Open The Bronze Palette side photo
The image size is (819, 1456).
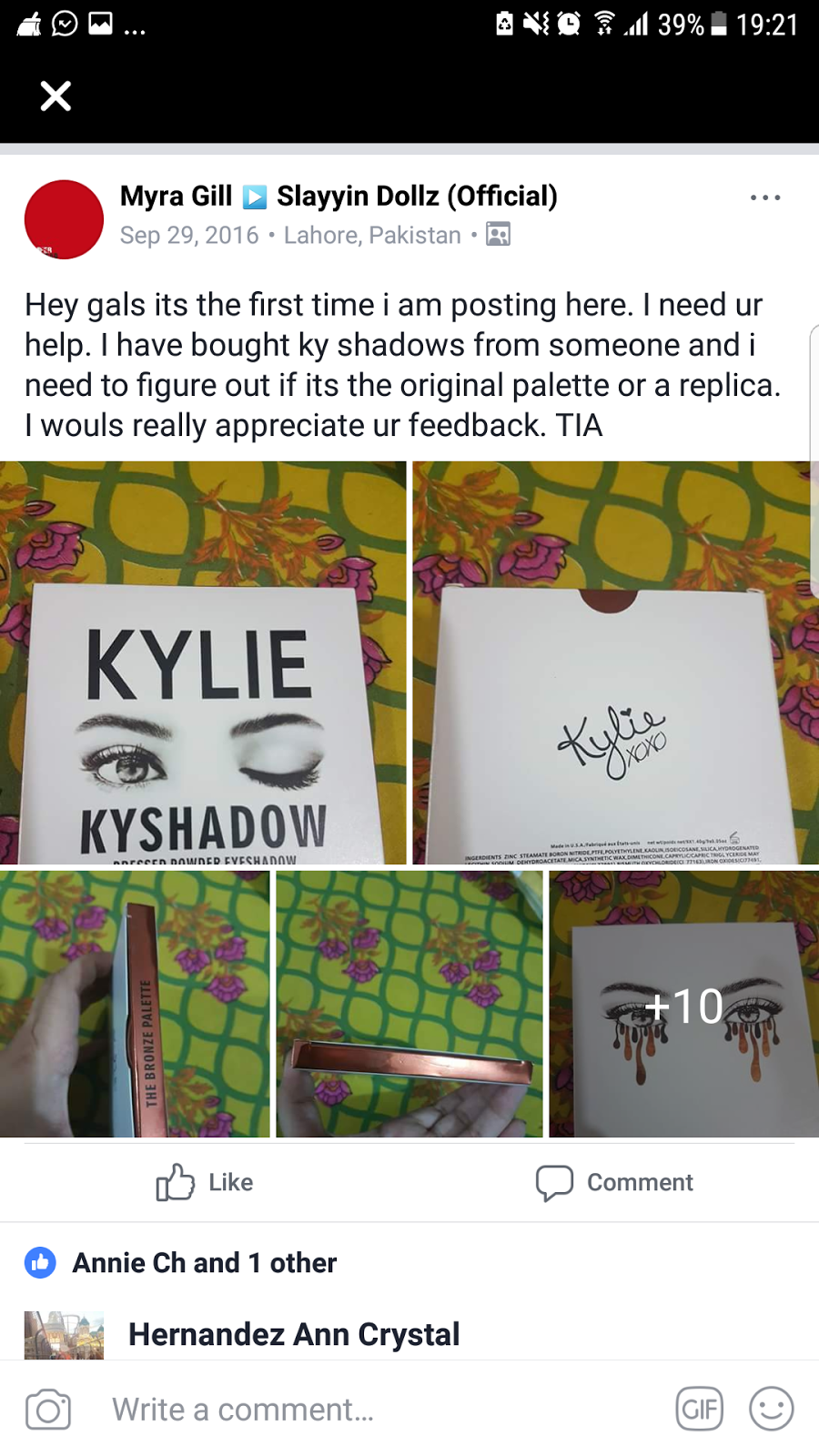click(x=135, y=1004)
